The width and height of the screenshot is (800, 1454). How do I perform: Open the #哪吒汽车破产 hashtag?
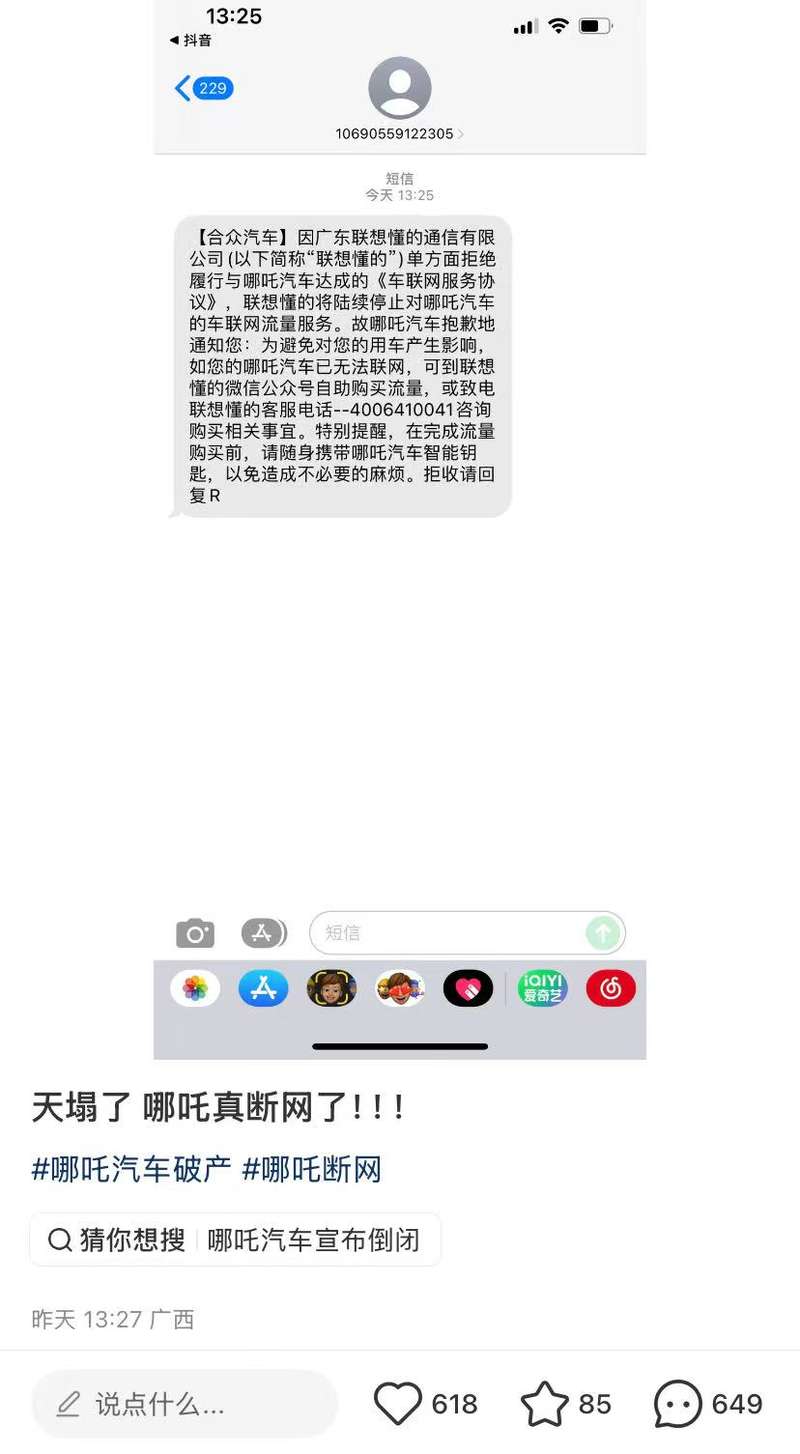tap(131, 1169)
